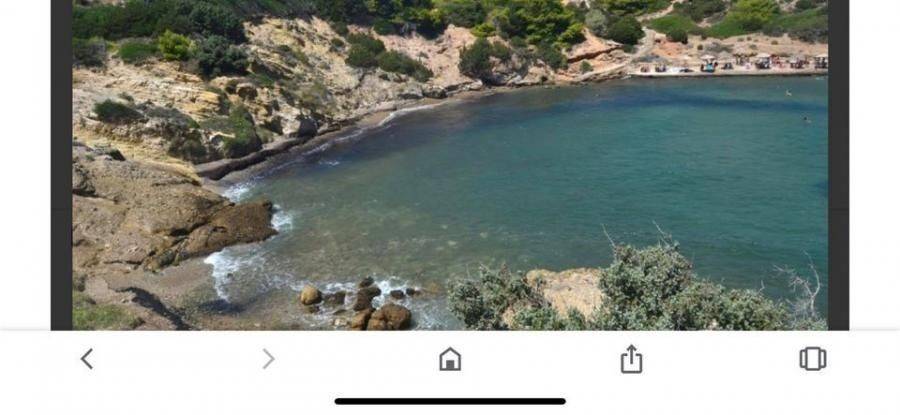
Task: Share this page
Action: point(631,358)
